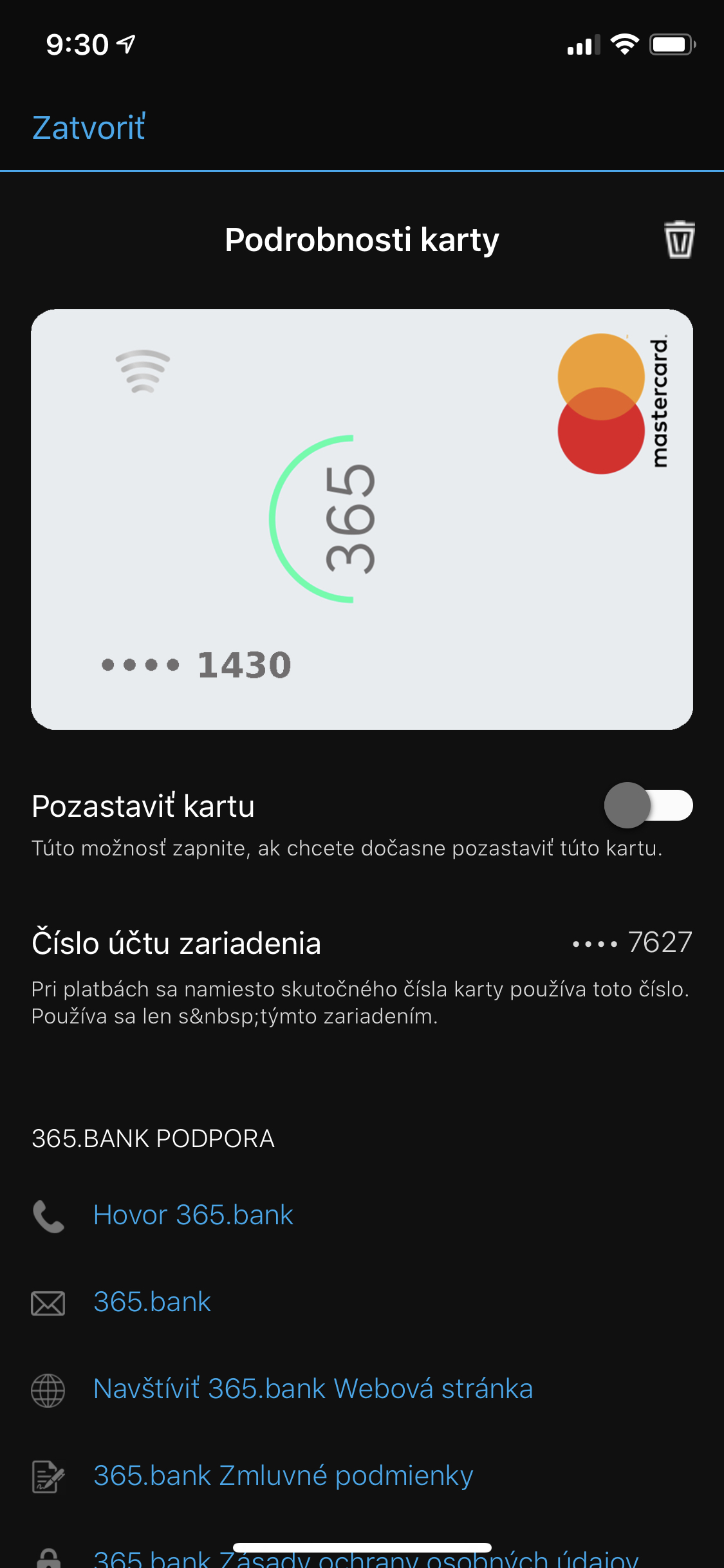Screen dimensions: 724x1568
Task: Toggle the Pozastaviť kartu switch
Action: [647, 805]
